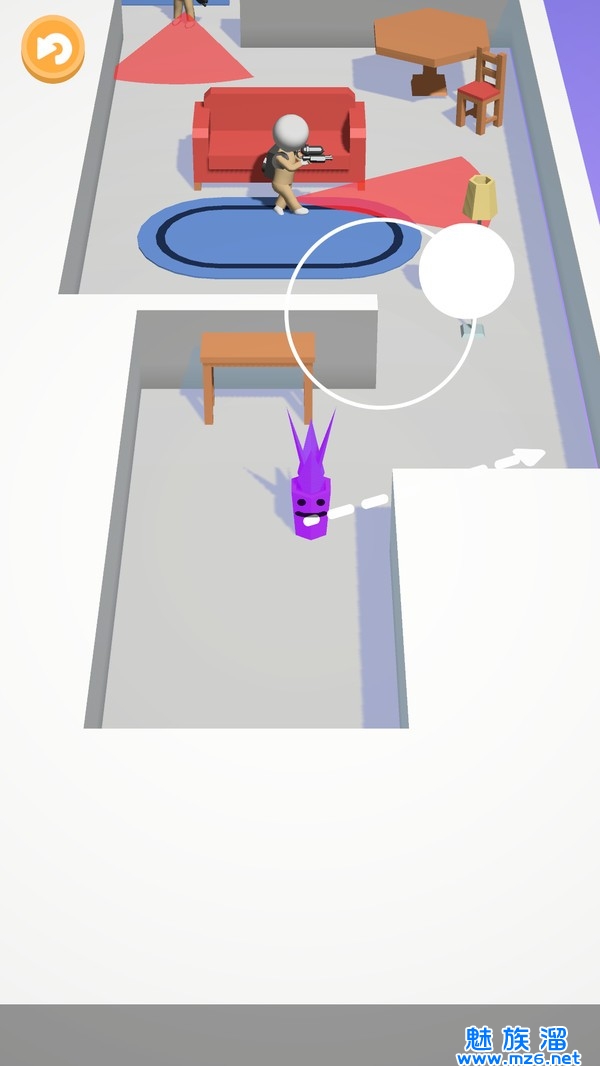Tap the orange restart level button
Viewport: 600px width, 1066px height.
coord(53,49)
